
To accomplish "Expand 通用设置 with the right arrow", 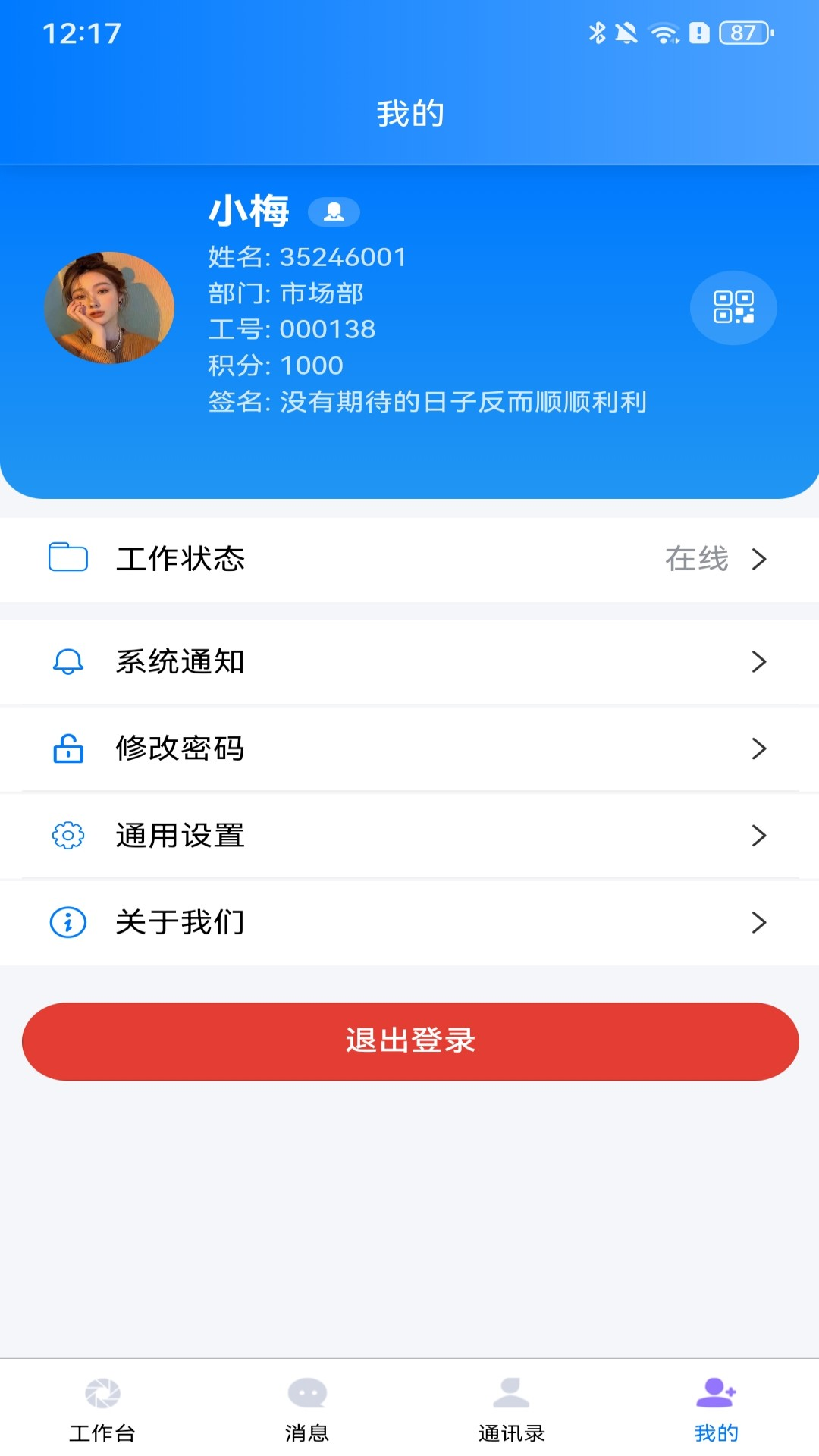I will pyautogui.click(x=759, y=836).
